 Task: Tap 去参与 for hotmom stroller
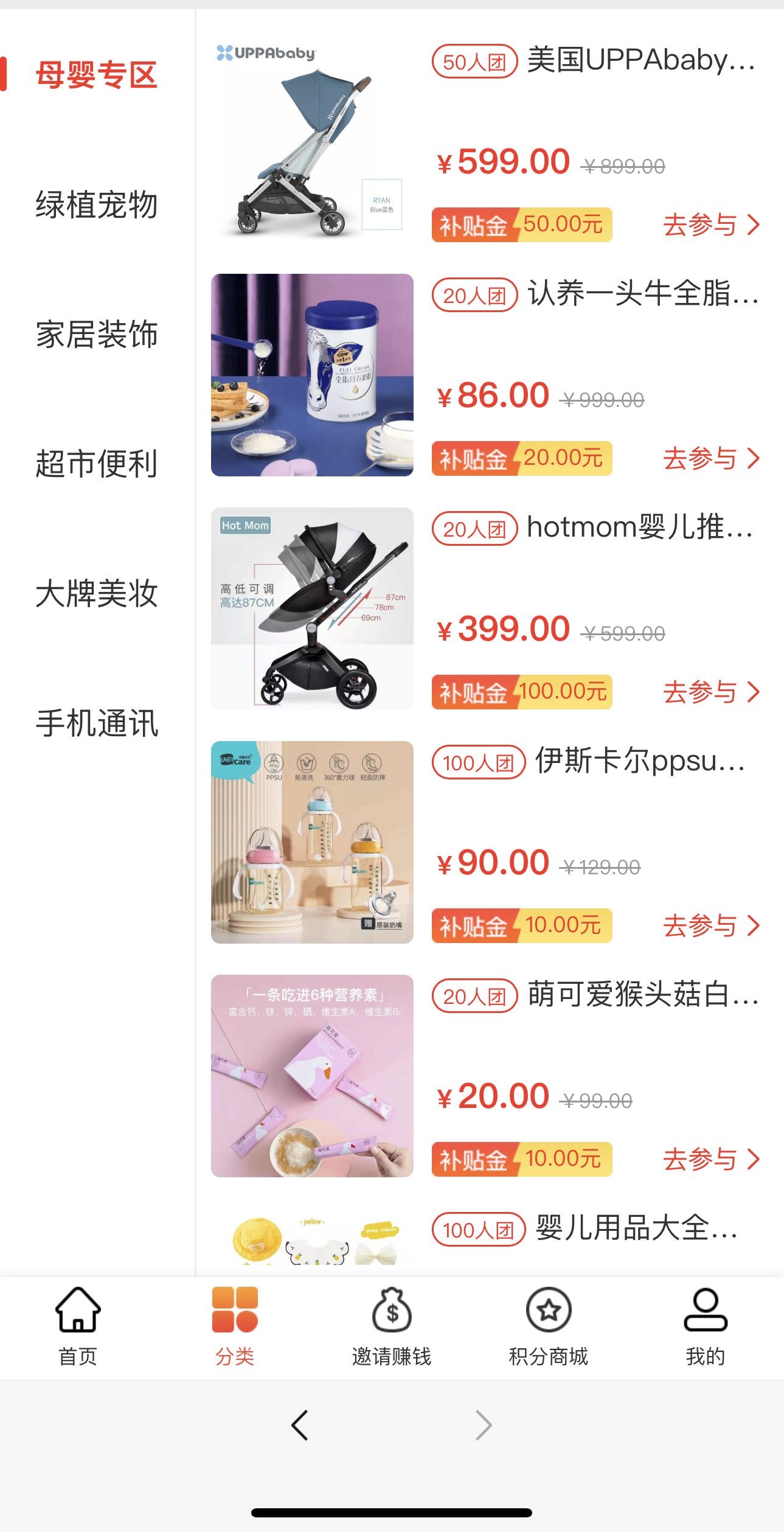(x=710, y=692)
